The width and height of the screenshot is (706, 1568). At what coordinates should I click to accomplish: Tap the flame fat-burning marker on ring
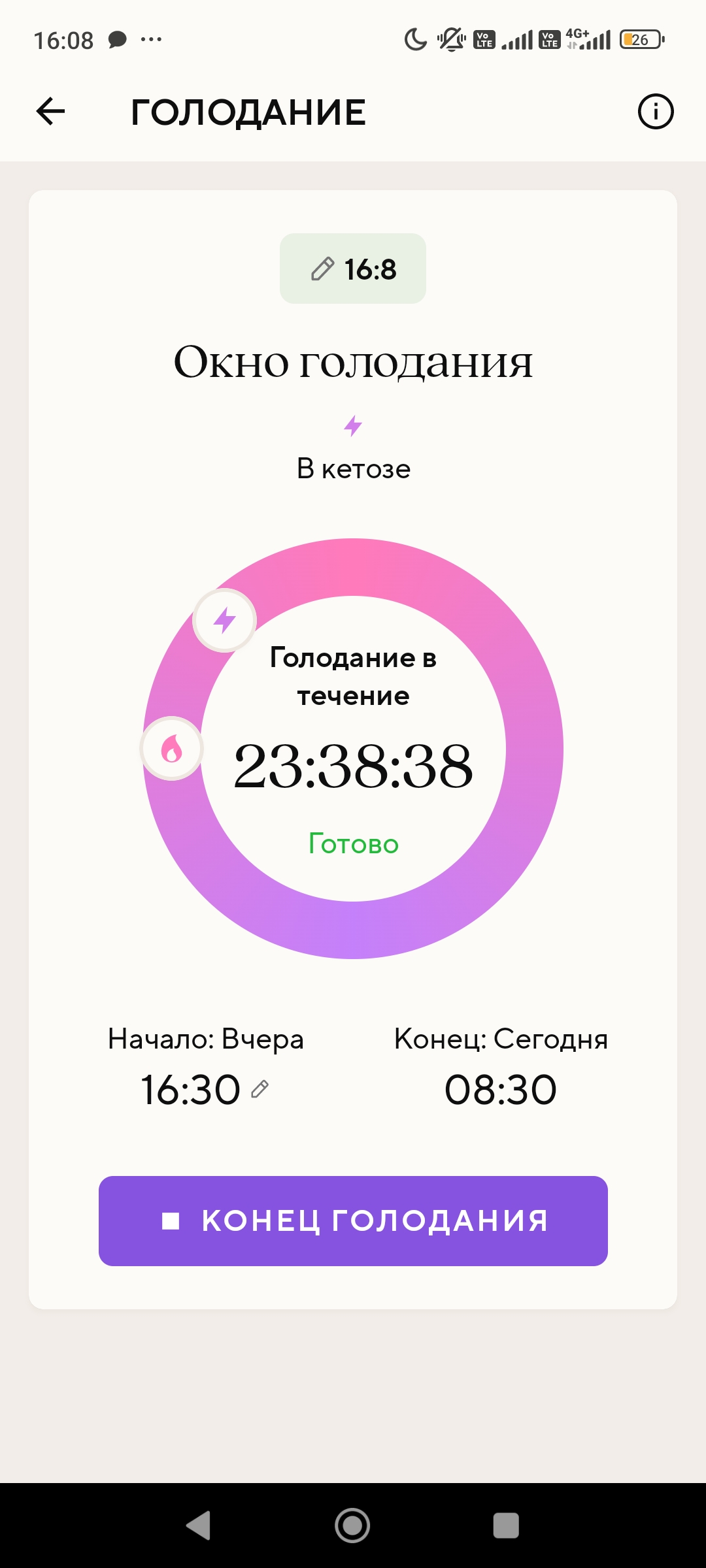click(x=172, y=748)
